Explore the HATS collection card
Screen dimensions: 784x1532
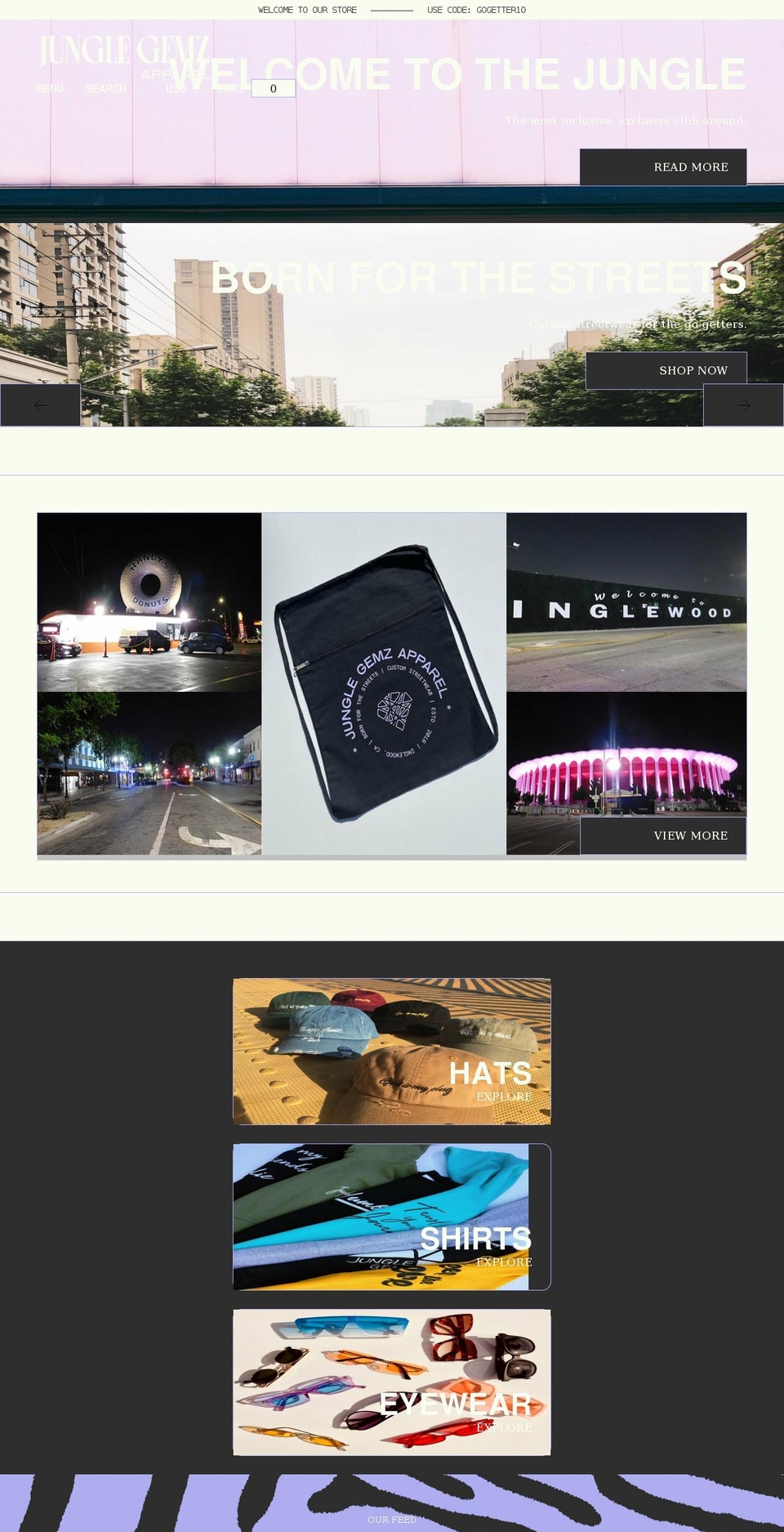pyautogui.click(x=392, y=1052)
